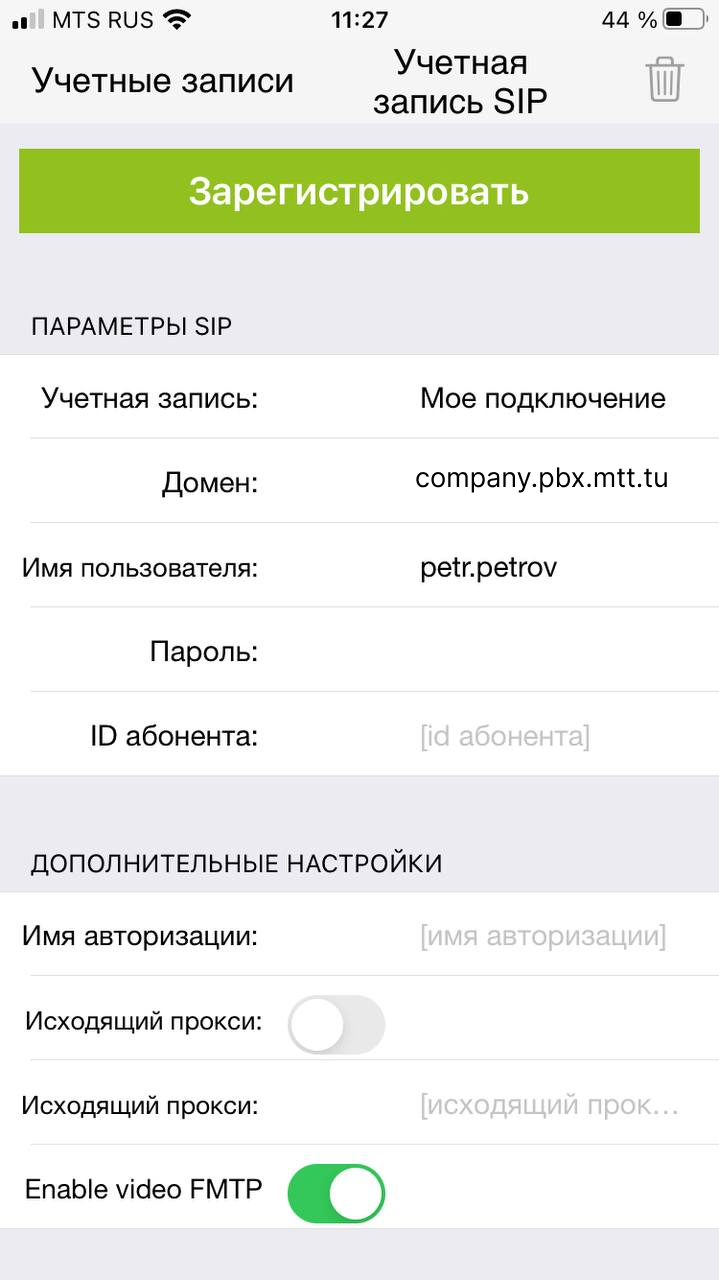Focus the Пароль field
719x1280 pixels.
tap(543, 652)
